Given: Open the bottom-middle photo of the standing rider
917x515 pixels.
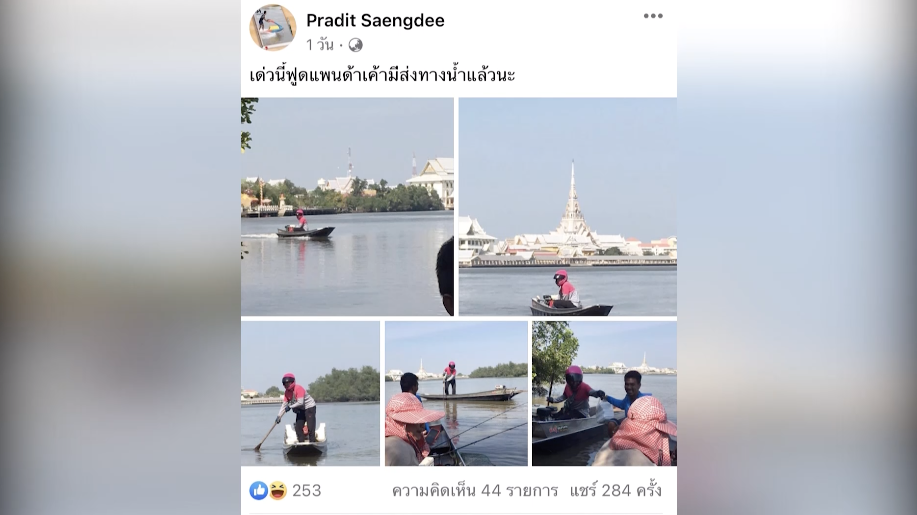Looking at the screenshot, I should [456, 393].
